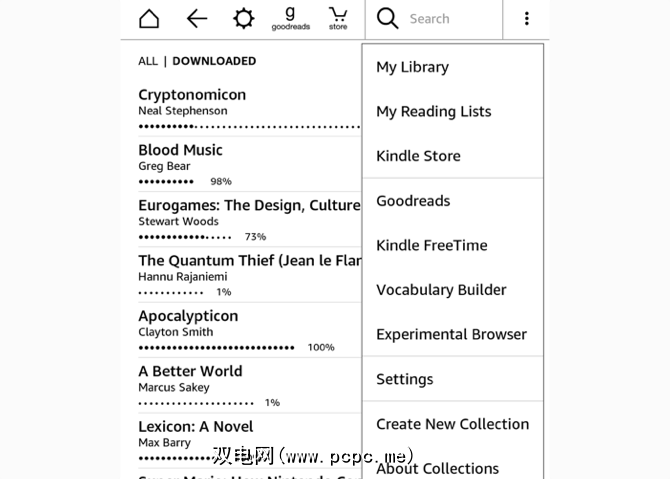Open My Reading Lists
670x479 pixels.
pos(433,111)
